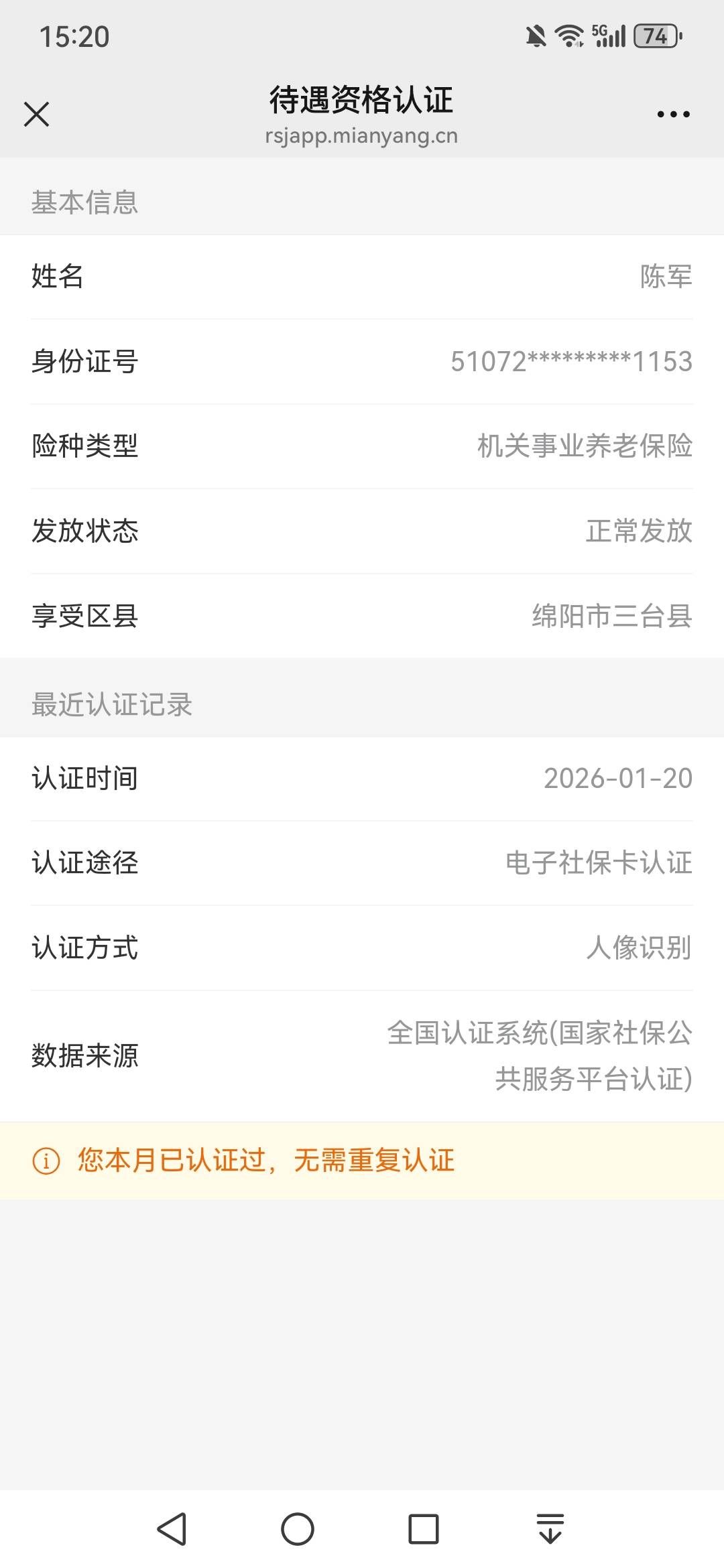Tap the hide navigation bar arrow icon
Image resolution: width=724 pixels, height=1568 pixels.
click(550, 1529)
